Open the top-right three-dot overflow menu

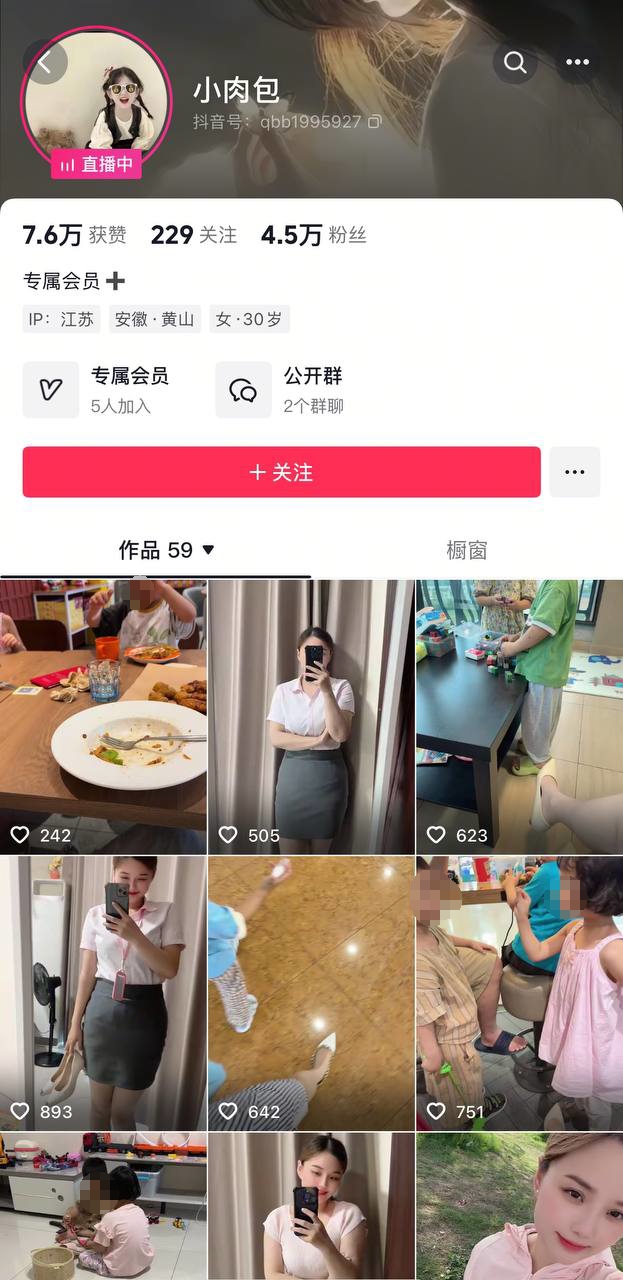(577, 63)
